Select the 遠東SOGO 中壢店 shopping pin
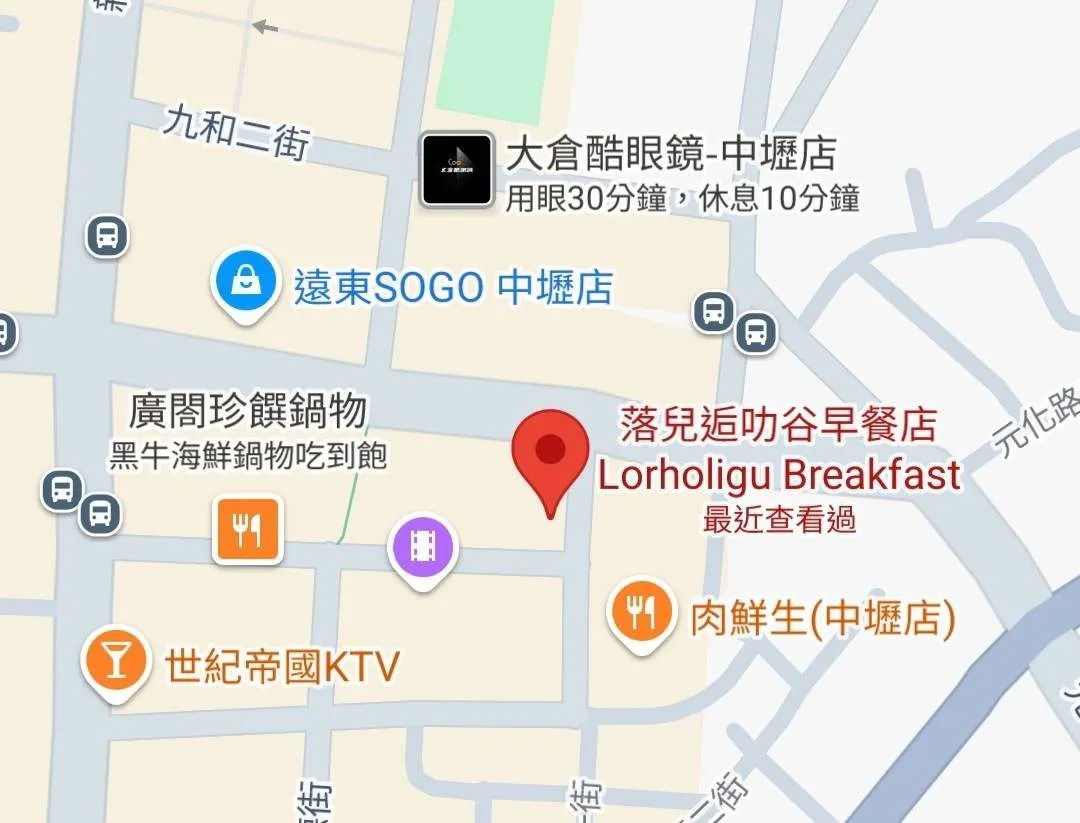This screenshot has width=1080, height=823. pos(245,284)
